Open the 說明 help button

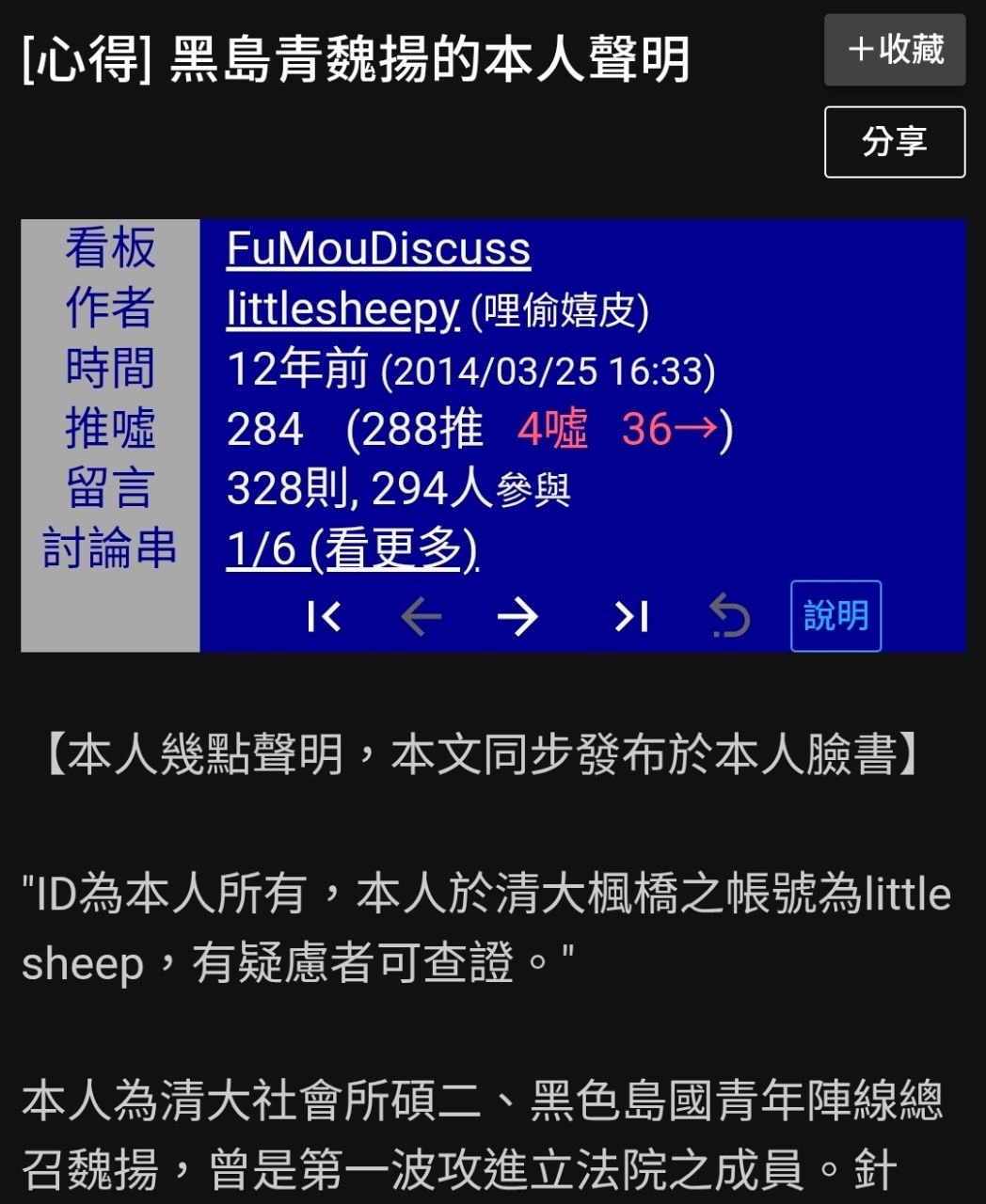pyautogui.click(x=835, y=617)
